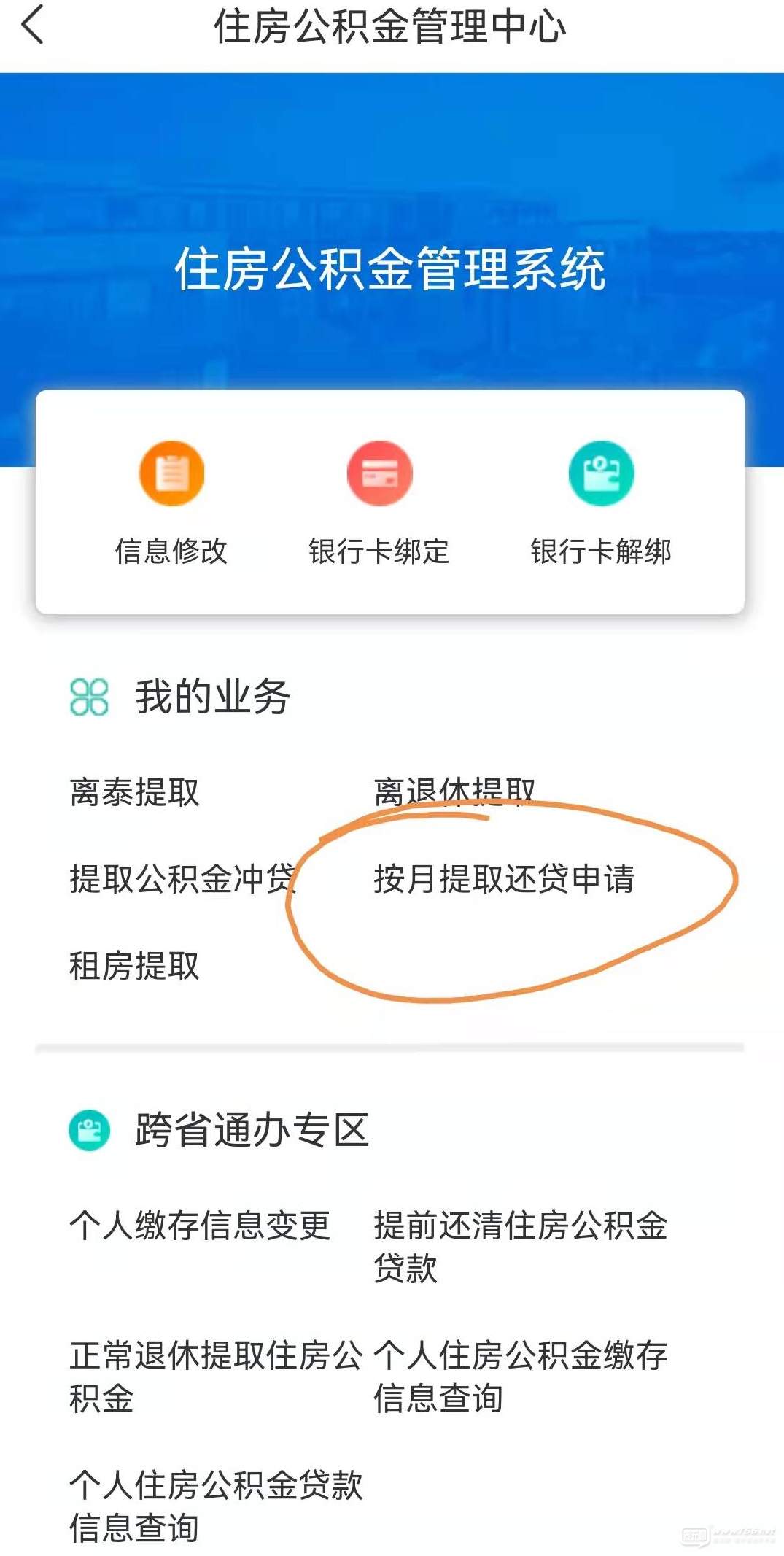This screenshot has width=784, height=1556.
Task: Choose 租房提取
Action: click(135, 966)
